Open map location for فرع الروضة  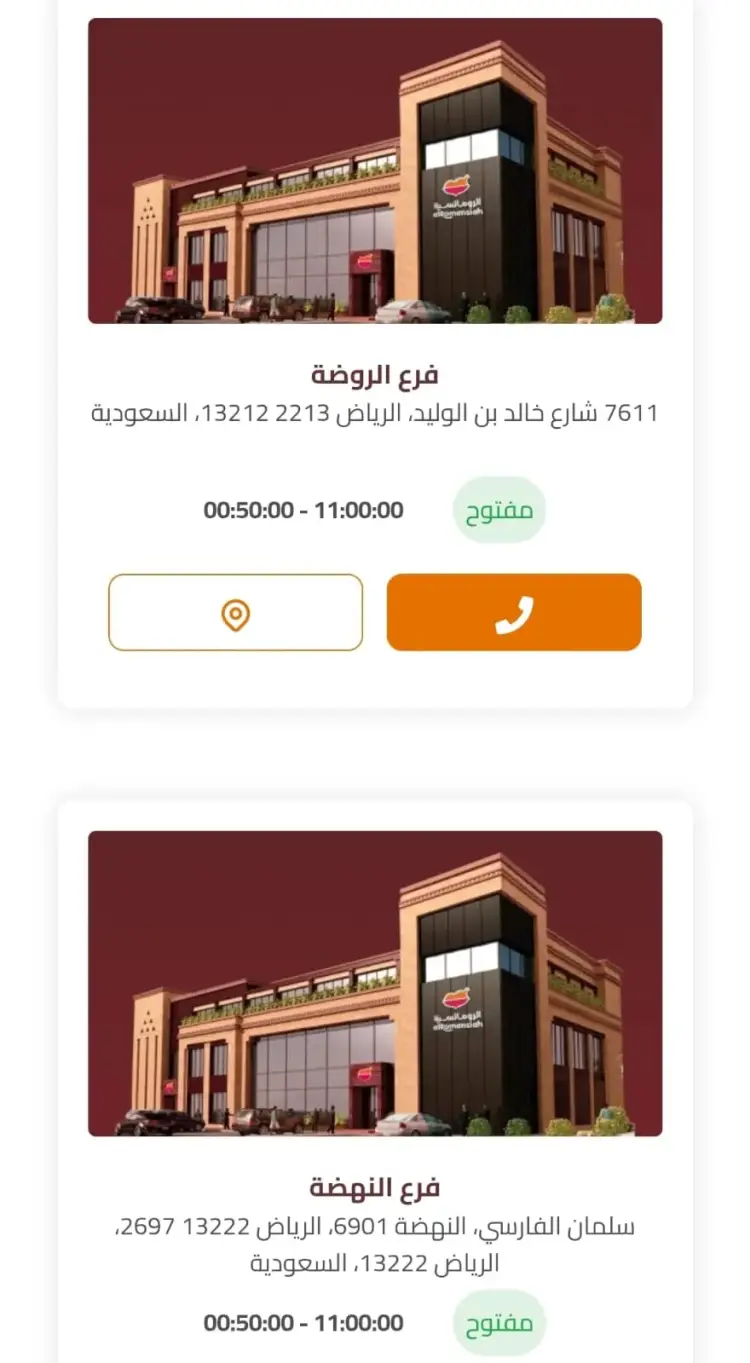pos(235,612)
